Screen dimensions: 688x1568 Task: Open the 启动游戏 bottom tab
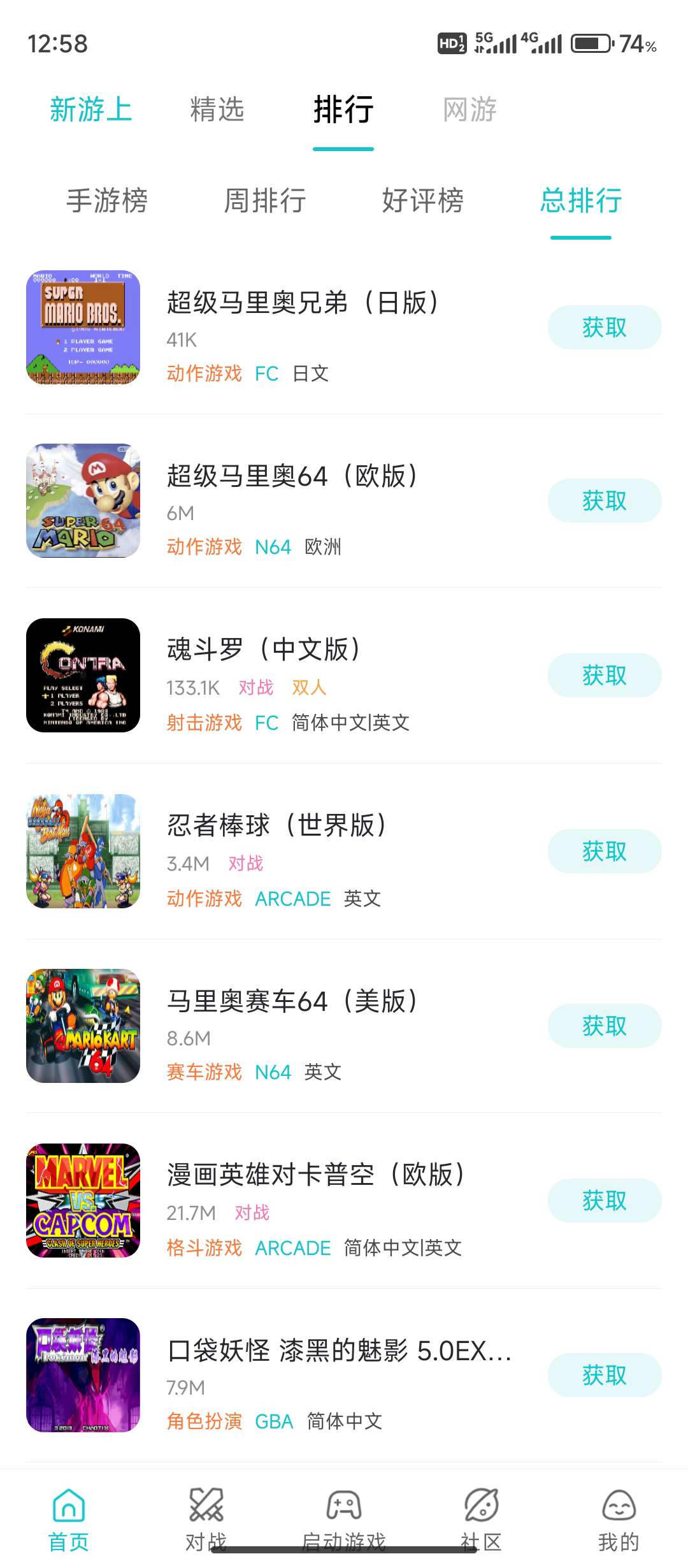click(x=344, y=1521)
